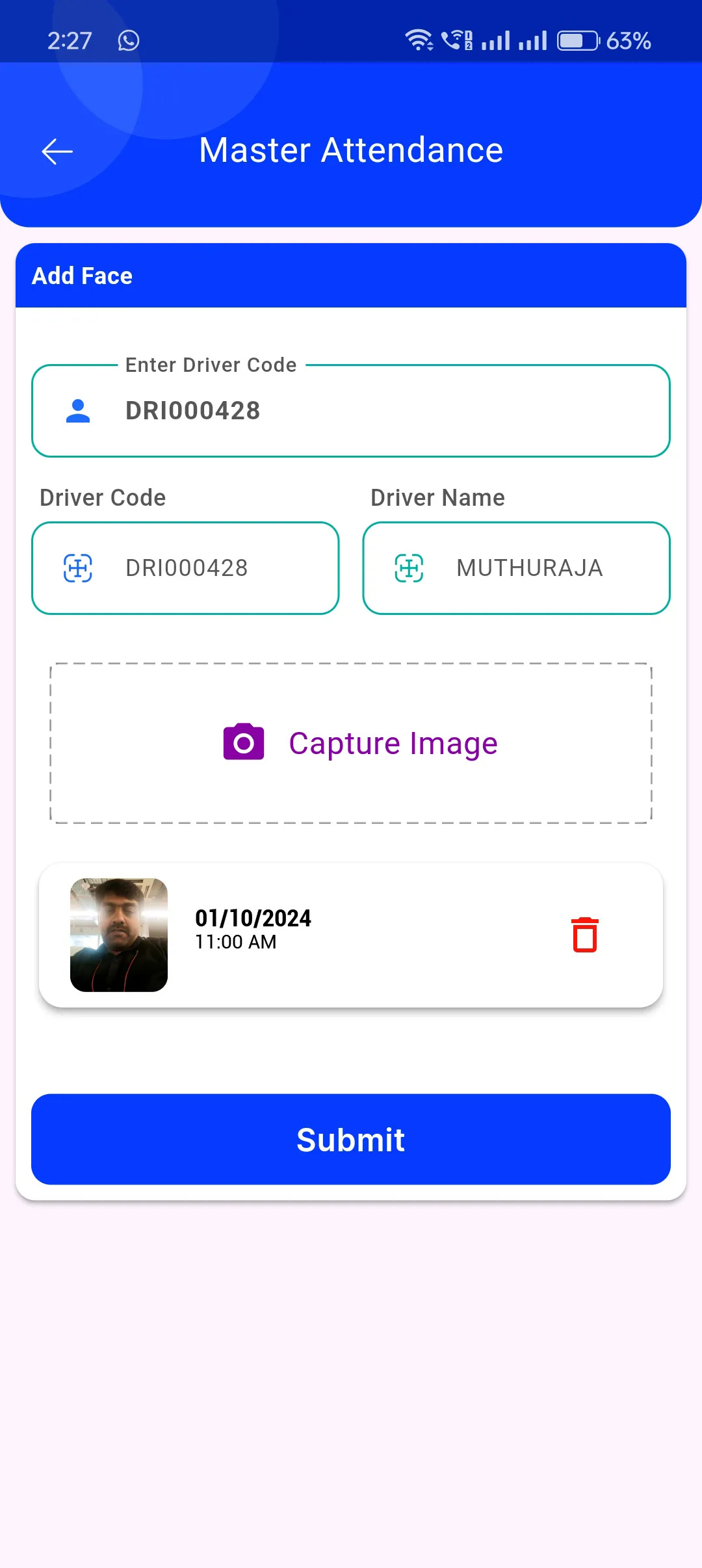Open the captured driver face thumbnail
Viewport: 702px width, 1568px height.
point(119,934)
